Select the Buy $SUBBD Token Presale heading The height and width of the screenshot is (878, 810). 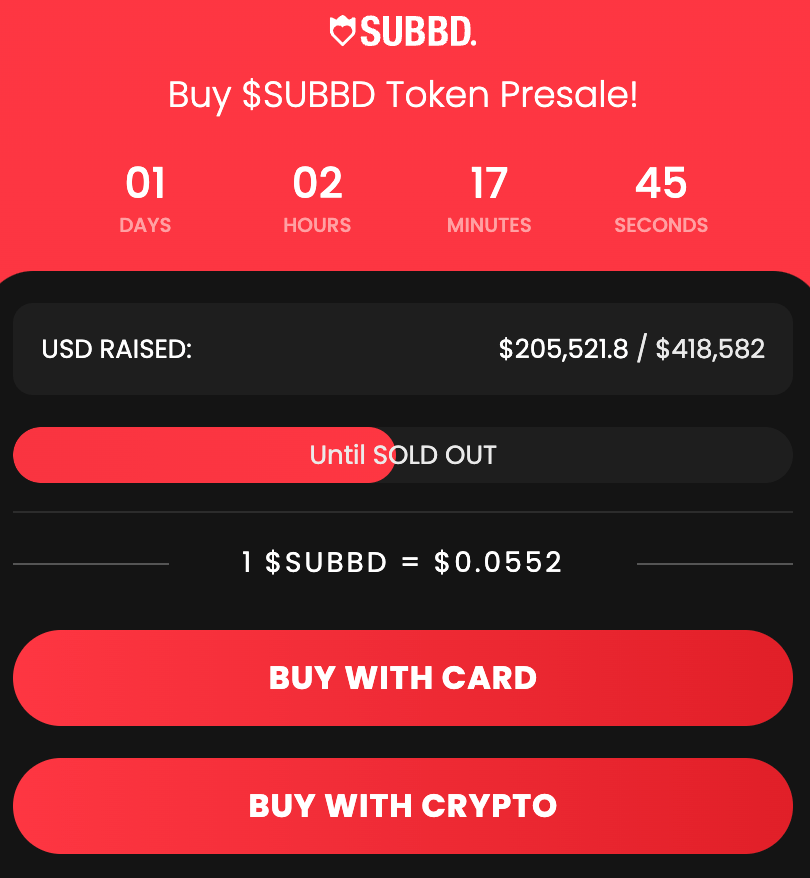click(x=404, y=96)
